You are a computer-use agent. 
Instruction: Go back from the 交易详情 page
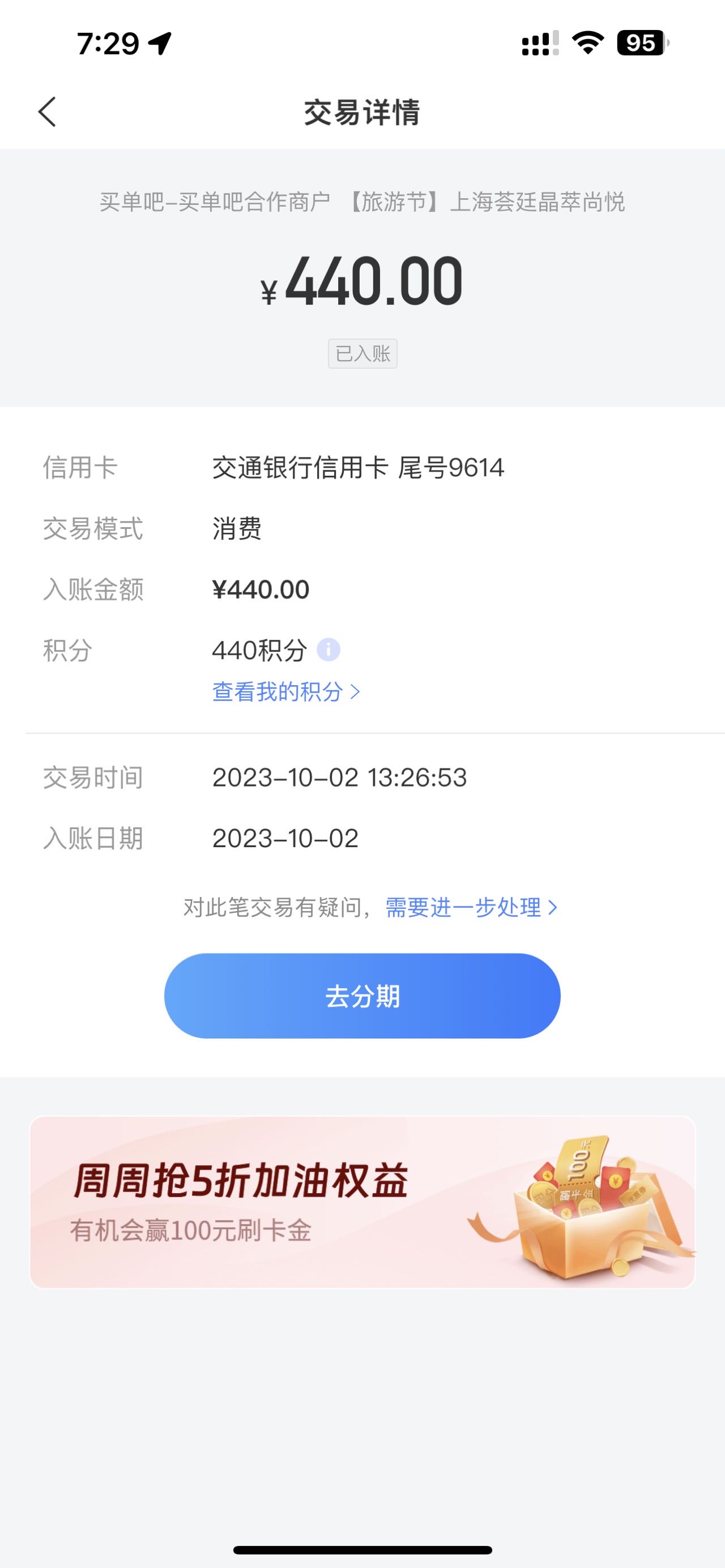click(x=47, y=112)
